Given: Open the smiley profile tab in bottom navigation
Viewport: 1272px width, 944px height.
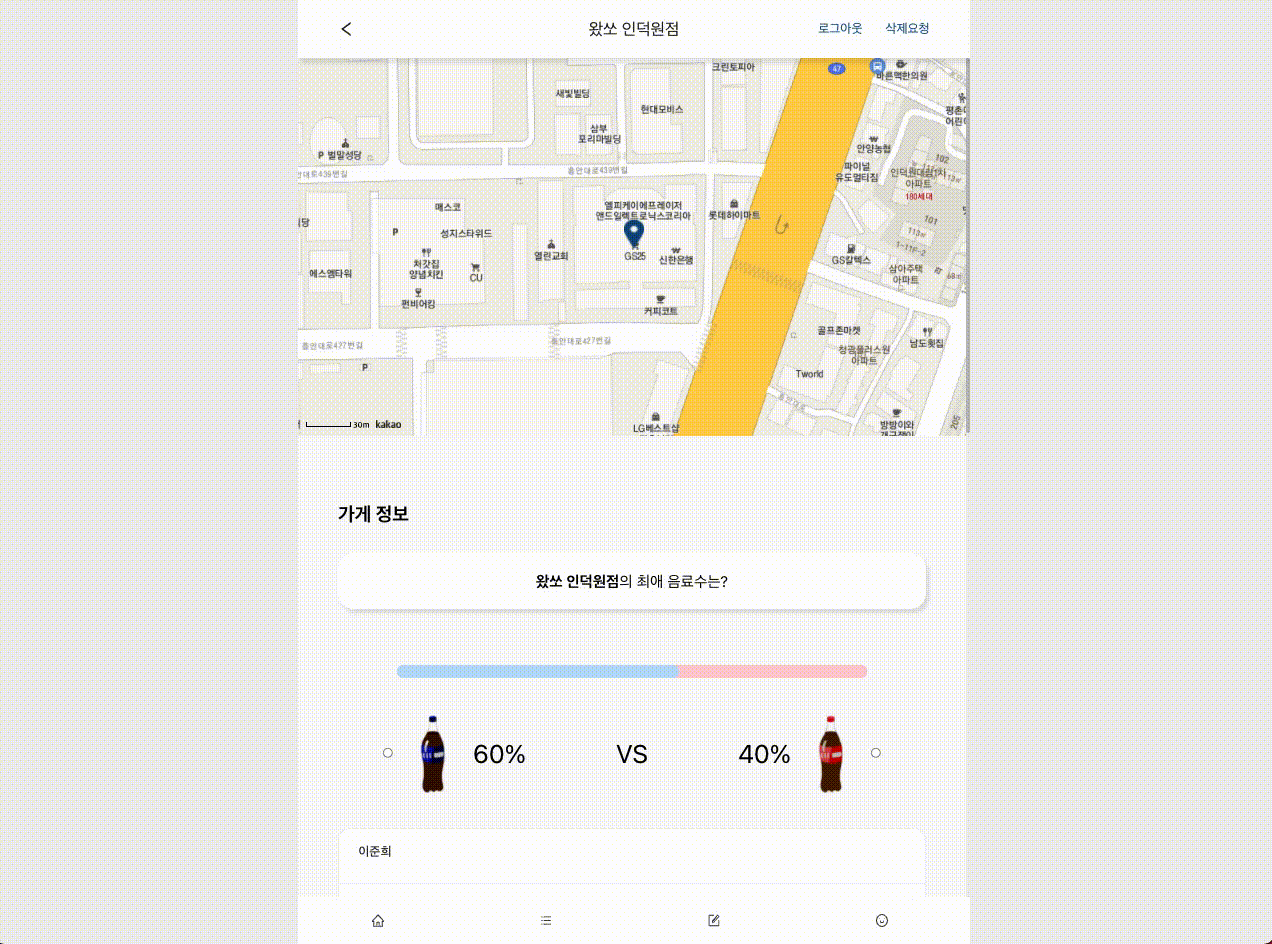Looking at the screenshot, I should [882, 921].
